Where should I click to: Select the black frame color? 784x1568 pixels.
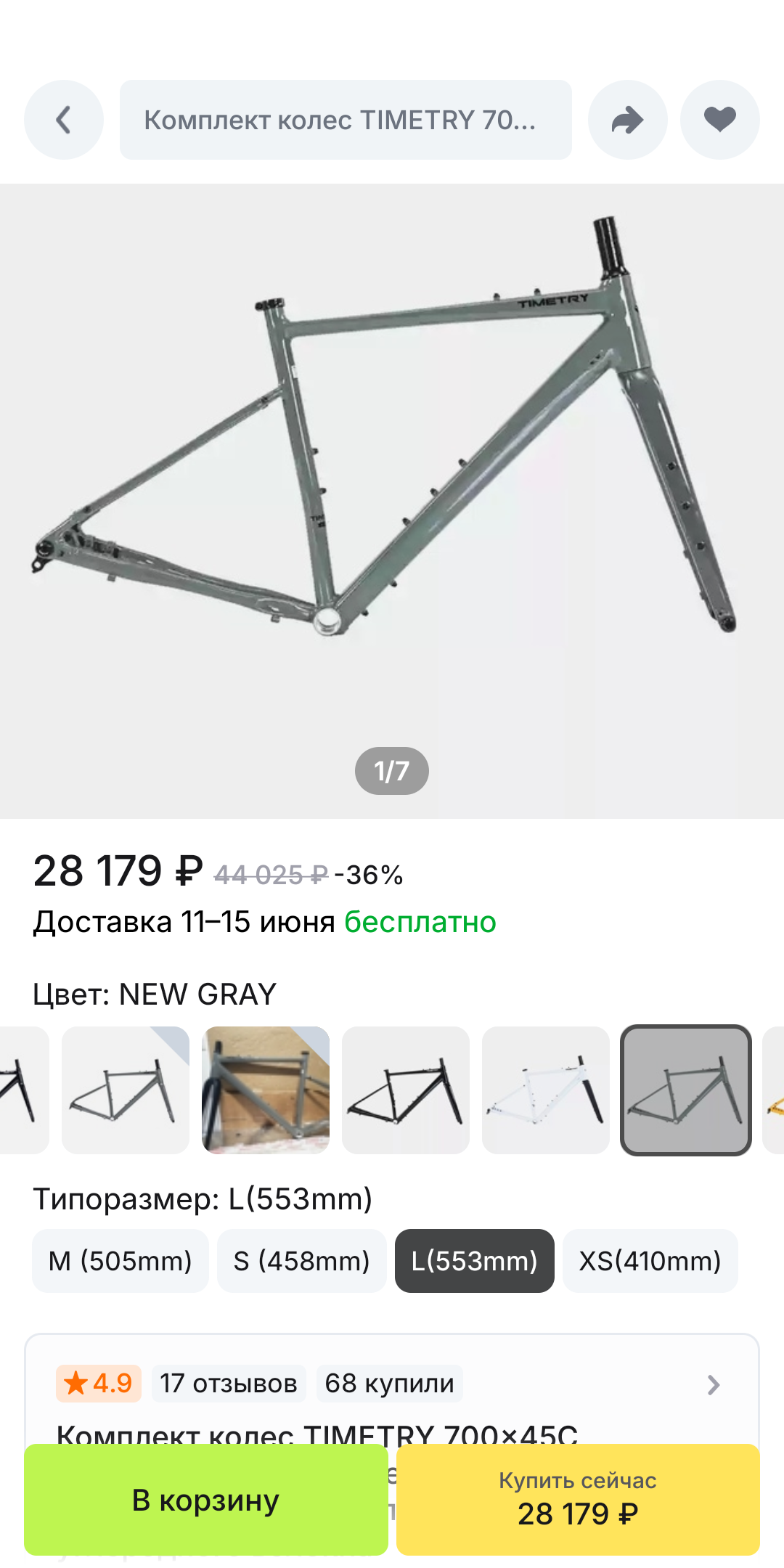point(406,1090)
